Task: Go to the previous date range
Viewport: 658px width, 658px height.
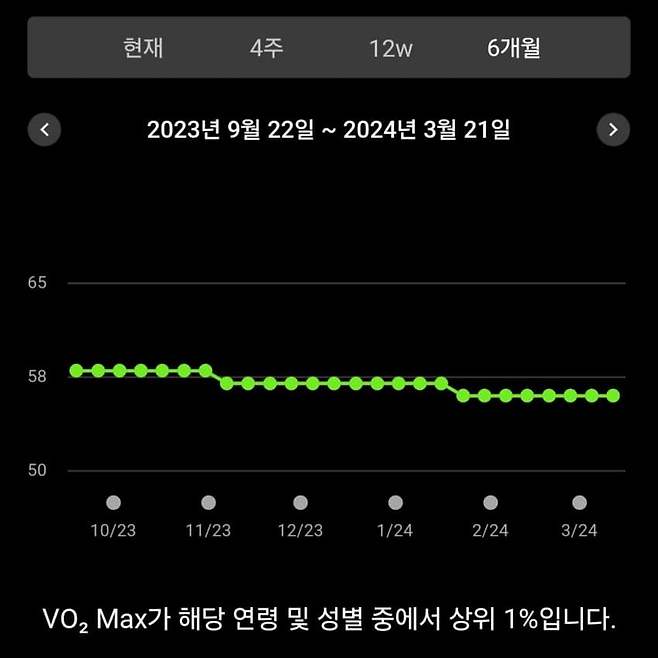Action: point(44,129)
